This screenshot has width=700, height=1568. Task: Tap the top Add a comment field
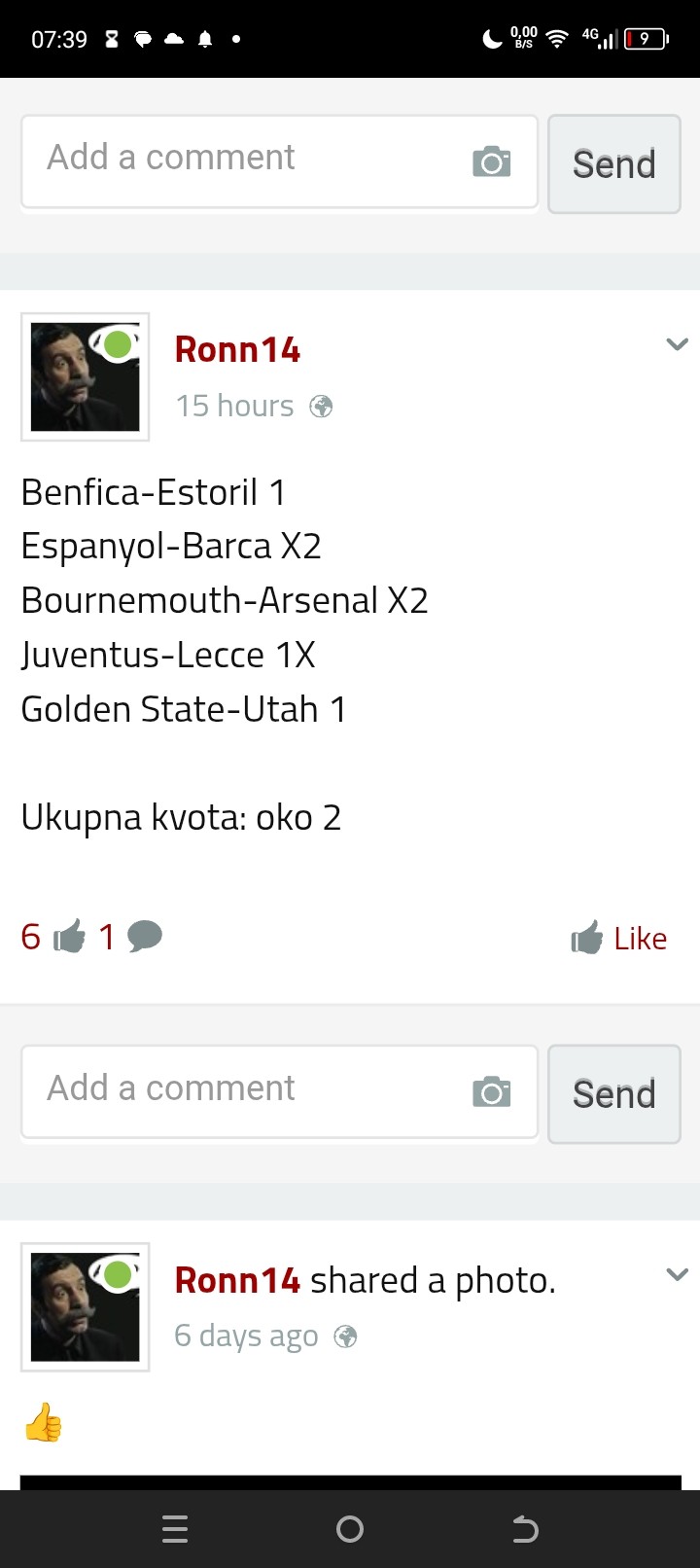click(x=243, y=160)
